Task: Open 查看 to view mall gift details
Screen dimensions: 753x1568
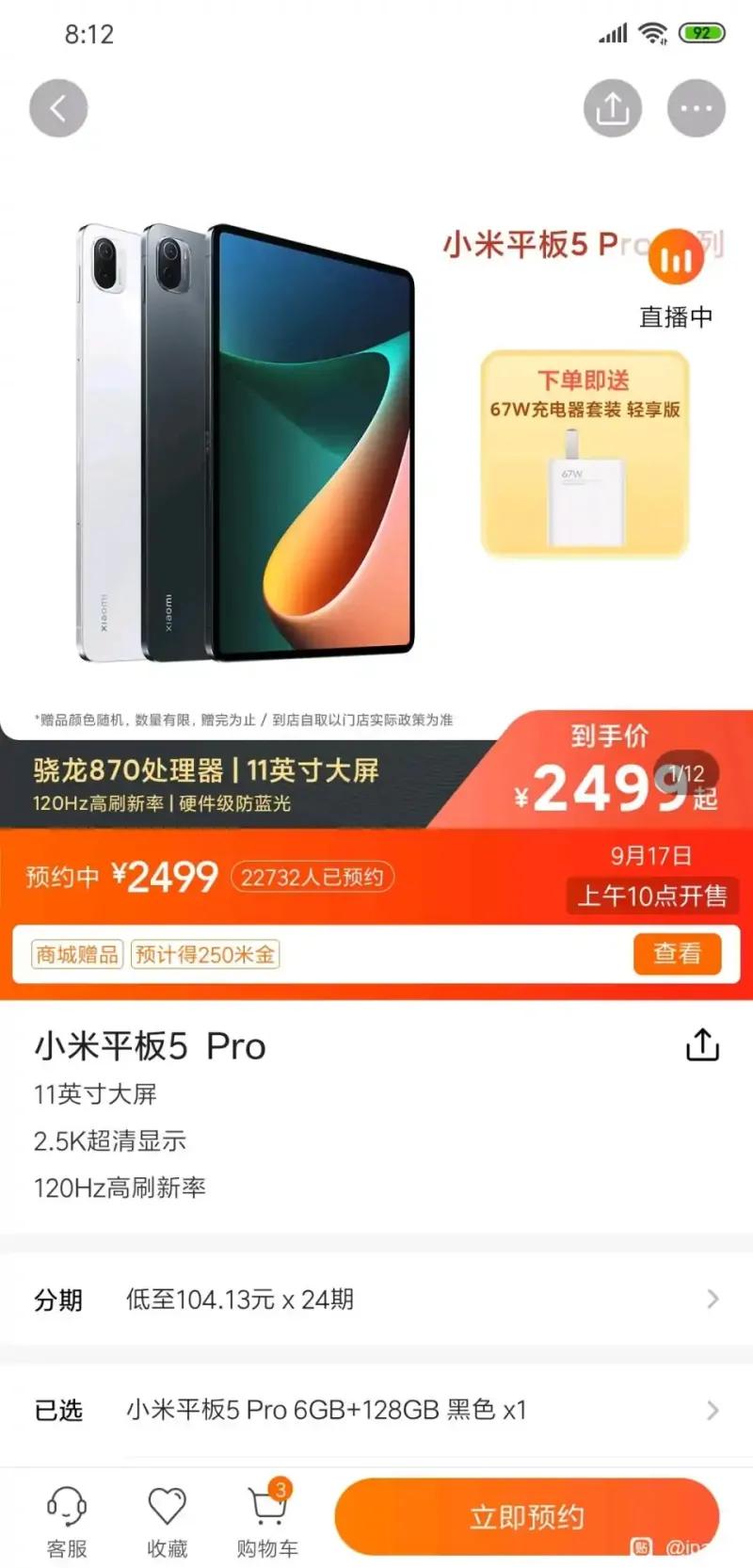Action: [677, 954]
